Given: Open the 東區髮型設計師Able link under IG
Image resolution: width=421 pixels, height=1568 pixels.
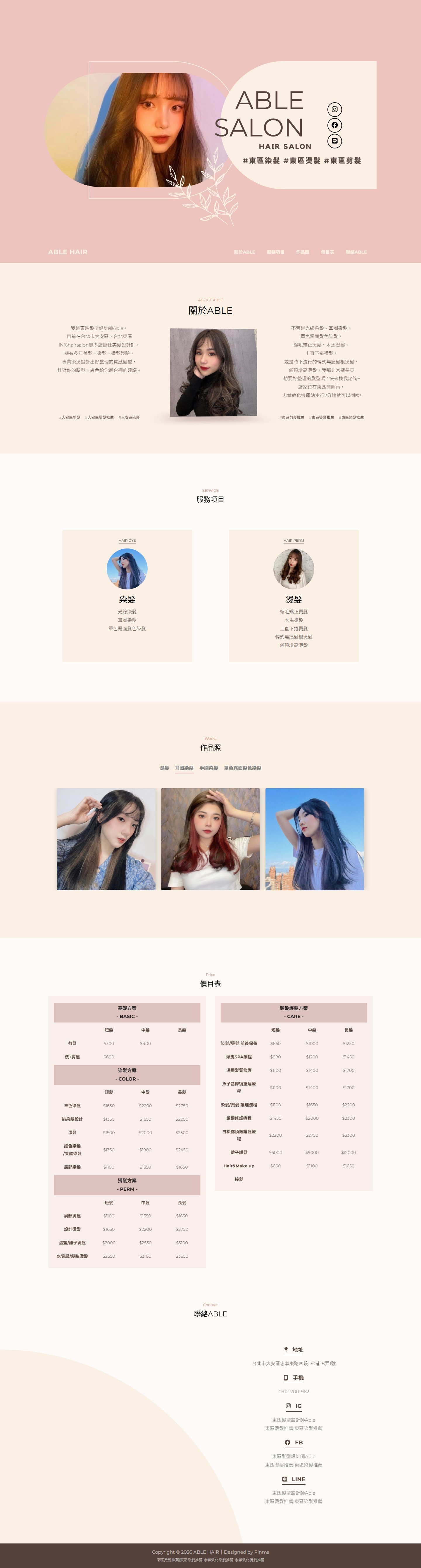Looking at the screenshot, I should pyautogui.click(x=294, y=1420).
